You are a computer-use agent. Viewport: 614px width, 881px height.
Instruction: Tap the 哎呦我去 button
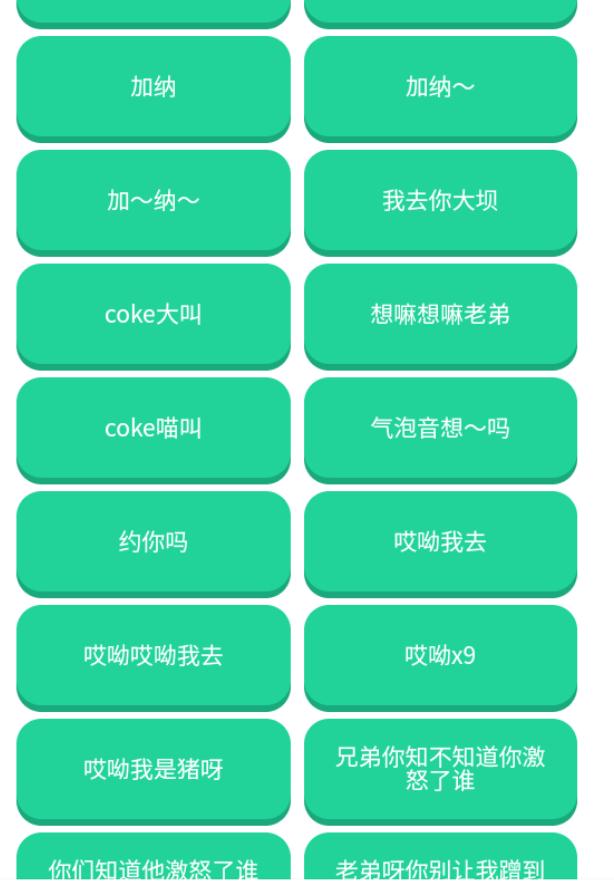(x=440, y=542)
